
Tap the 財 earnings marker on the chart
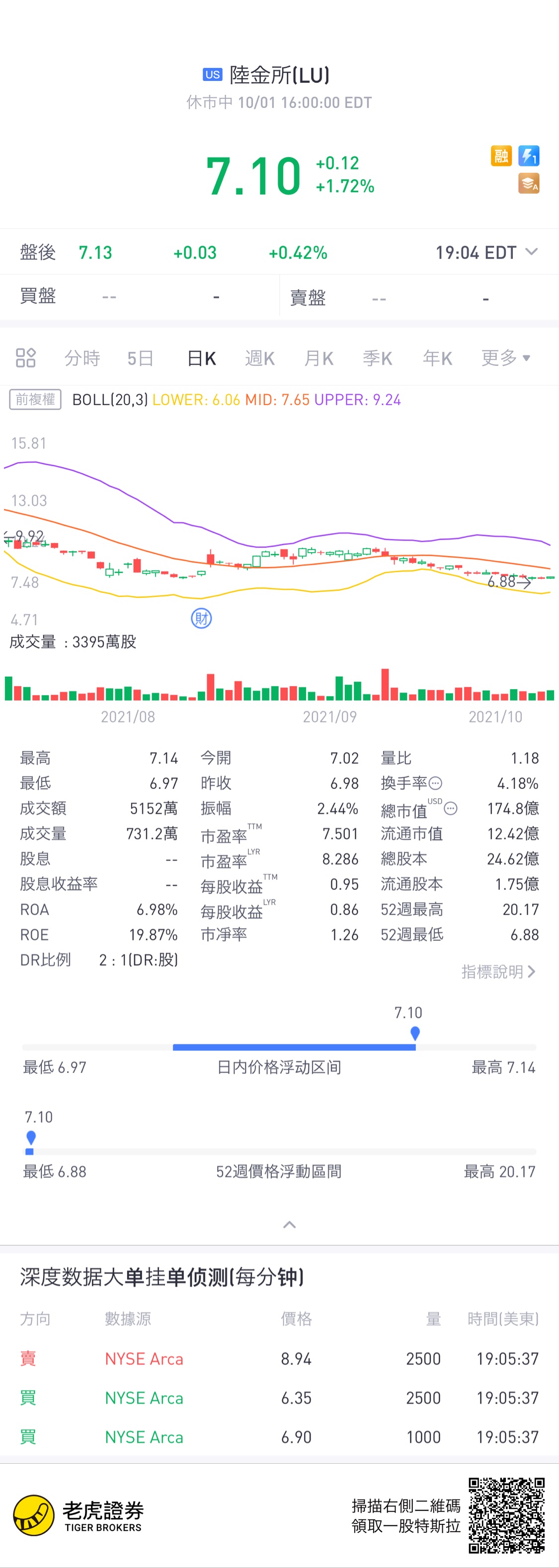click(x=201, y=619)
